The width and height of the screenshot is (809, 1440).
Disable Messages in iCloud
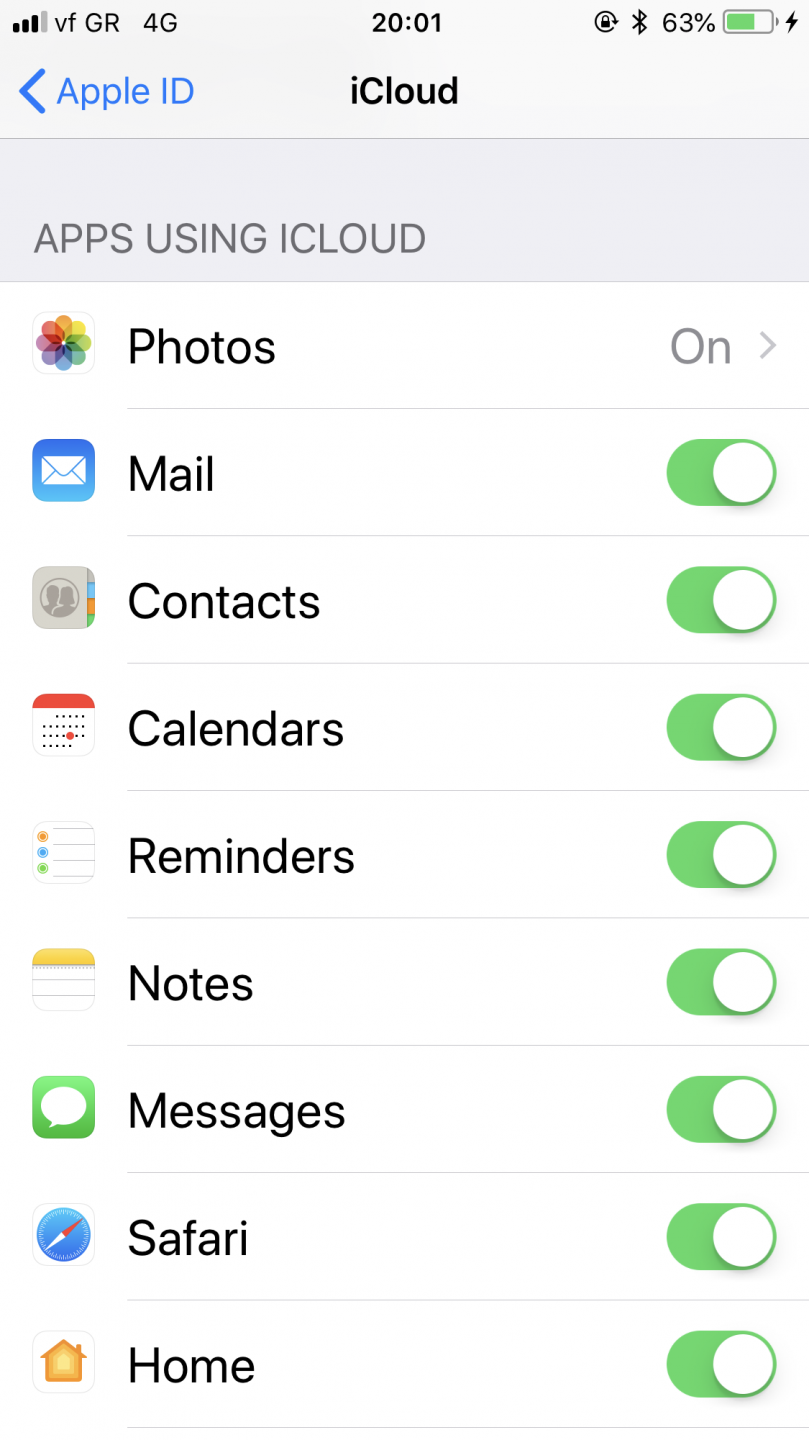click(x=721, y=1110)
